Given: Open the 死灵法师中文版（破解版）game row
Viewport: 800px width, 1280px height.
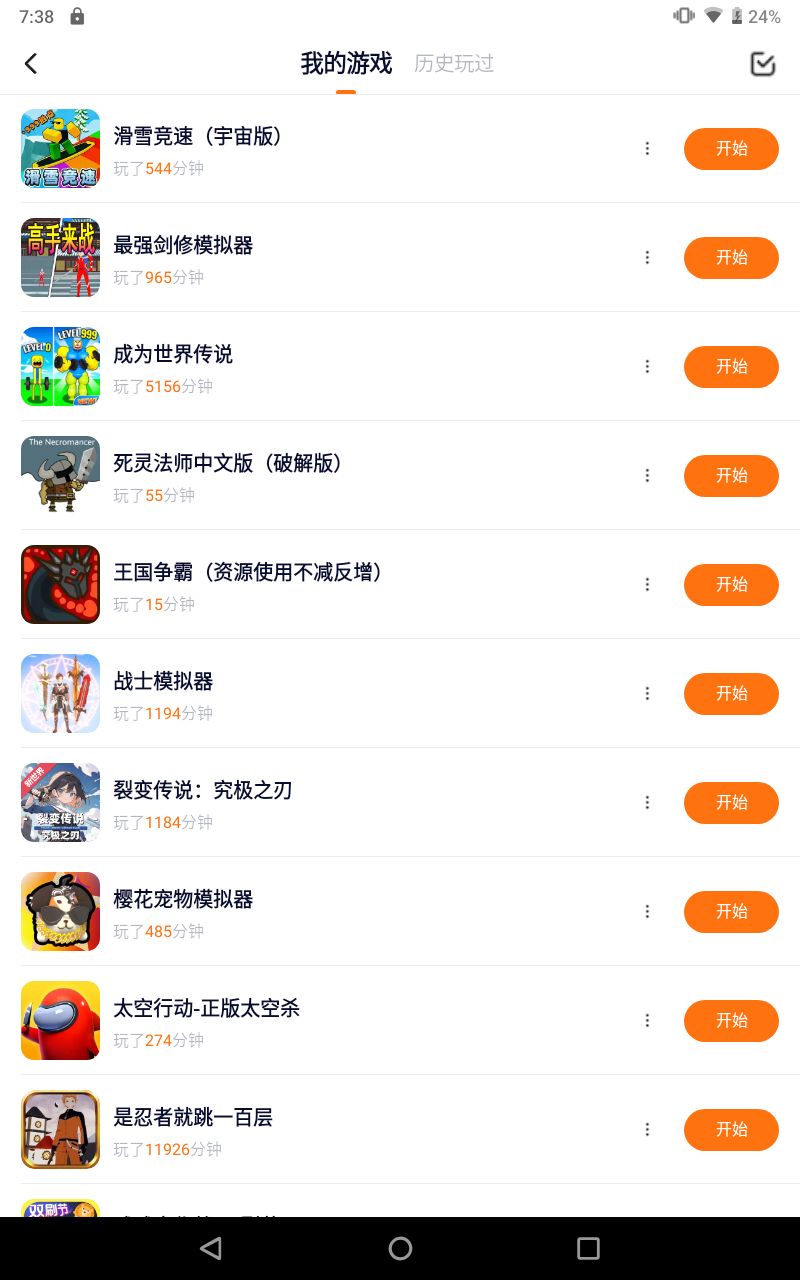Looking at the screenshot, I should pos(228,464).
